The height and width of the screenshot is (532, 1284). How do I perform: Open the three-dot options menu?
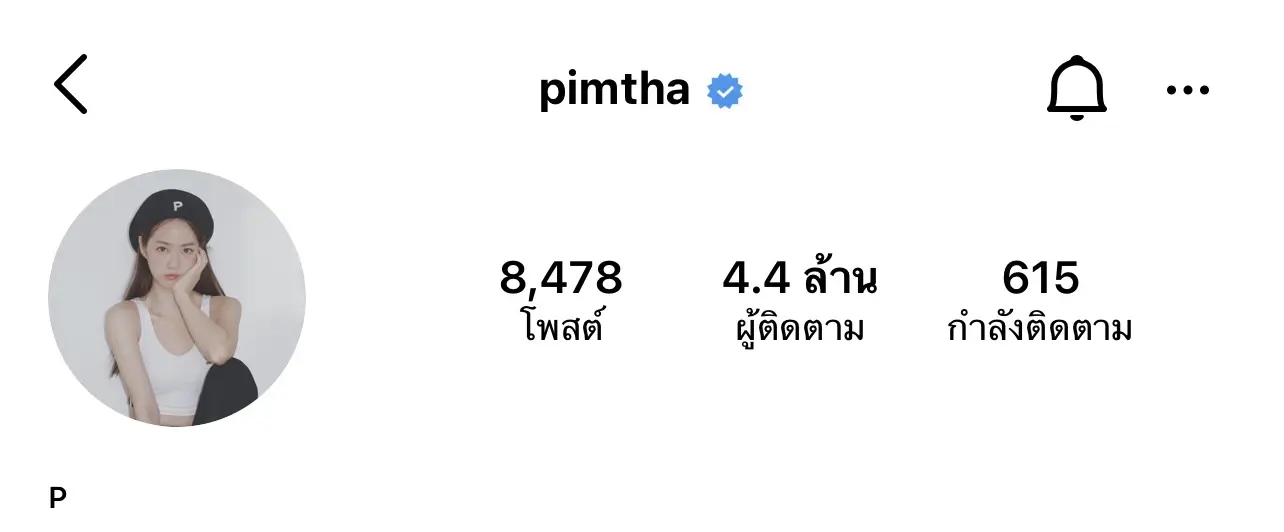(1188, 90)
